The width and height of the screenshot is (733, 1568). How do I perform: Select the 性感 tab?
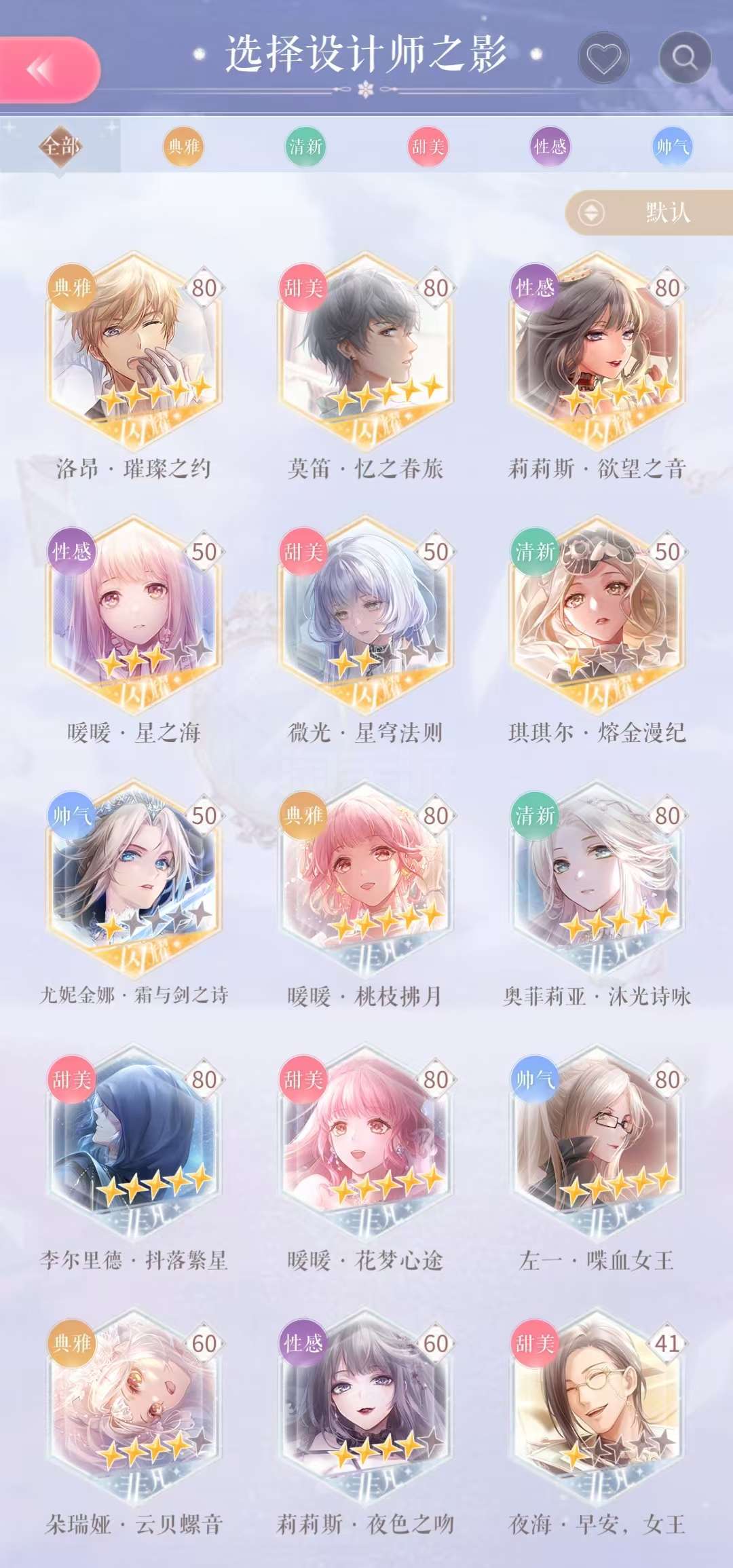point(550,146)
